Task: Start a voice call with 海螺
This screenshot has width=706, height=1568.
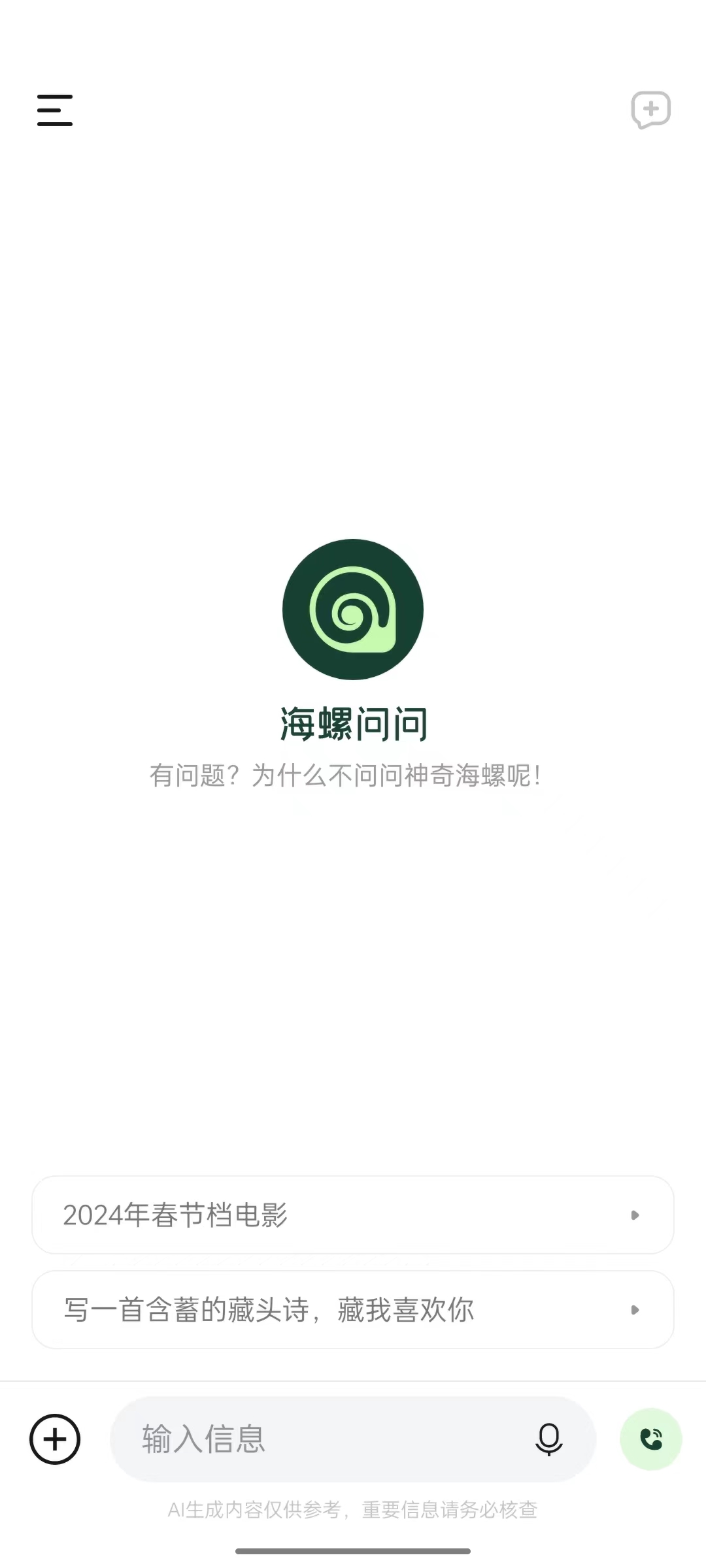Action: pos(650,1439)
